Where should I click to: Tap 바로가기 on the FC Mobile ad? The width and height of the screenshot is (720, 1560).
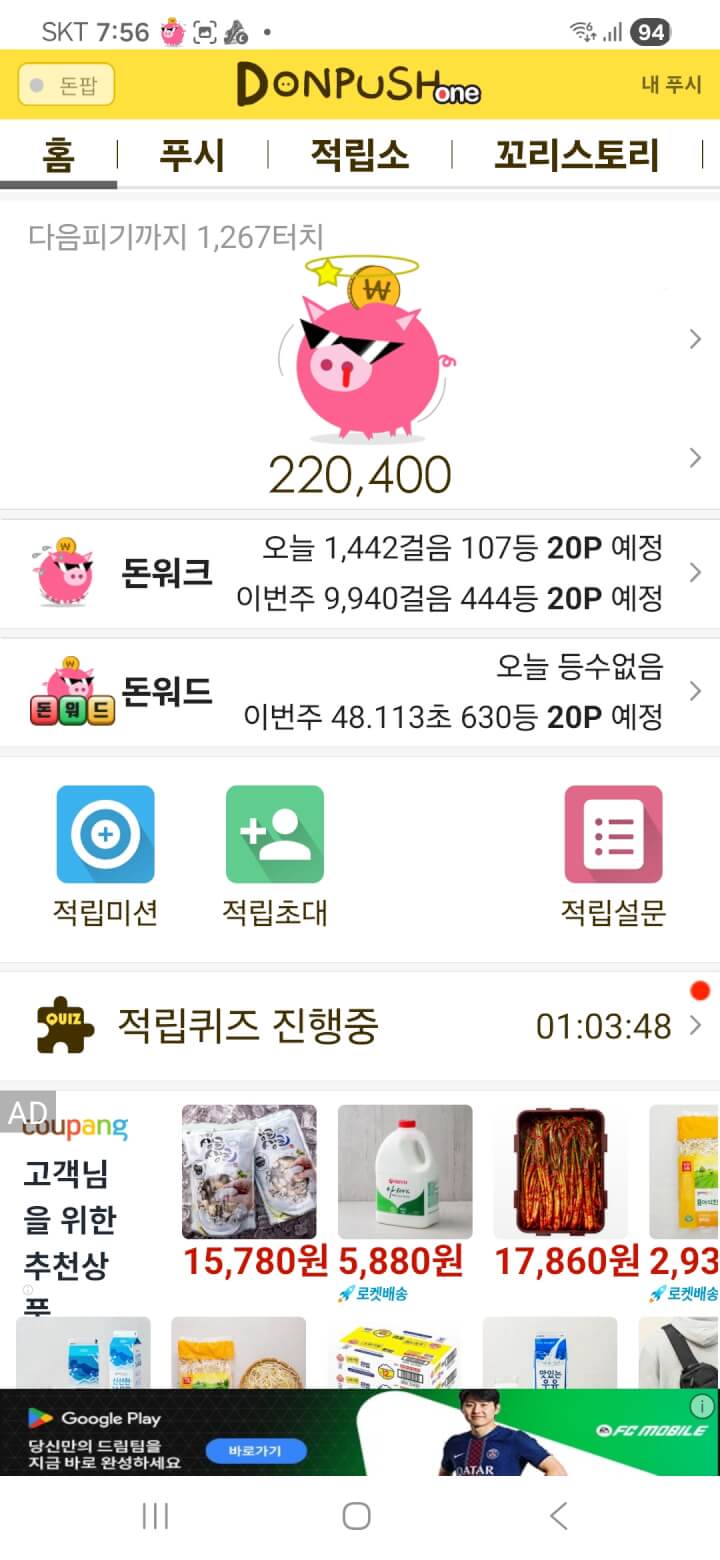tap(255, 1450)
